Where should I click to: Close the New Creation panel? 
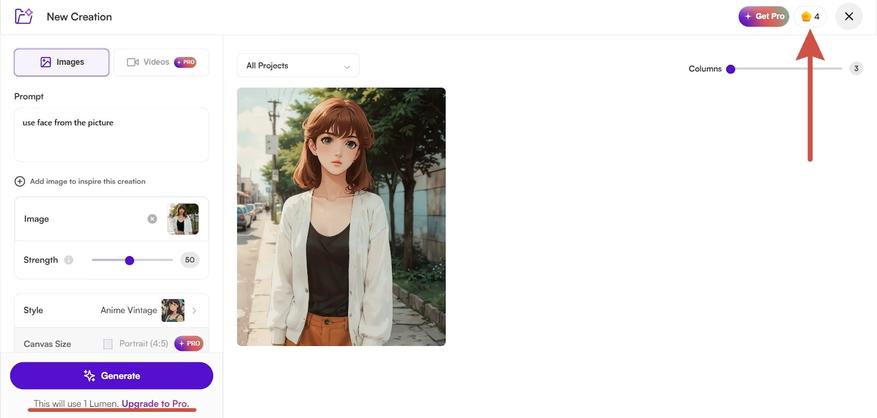coord(848,16)
